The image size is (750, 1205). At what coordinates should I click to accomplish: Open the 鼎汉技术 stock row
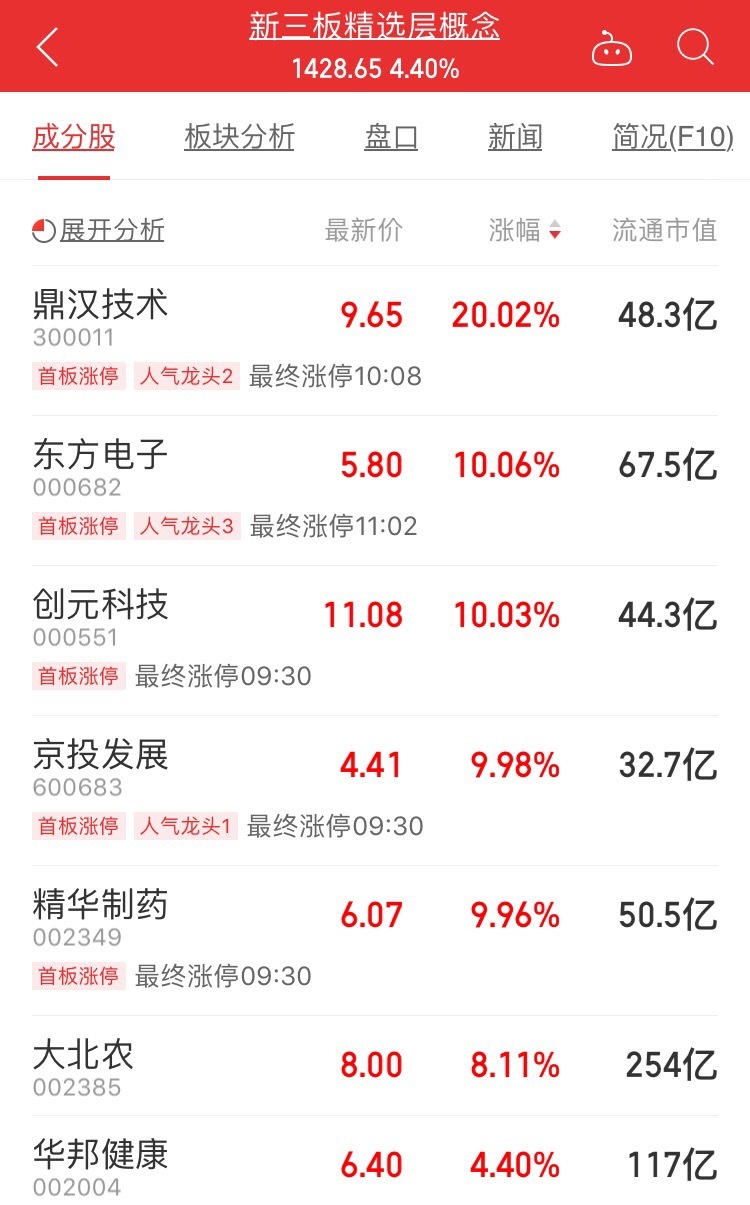375,341
